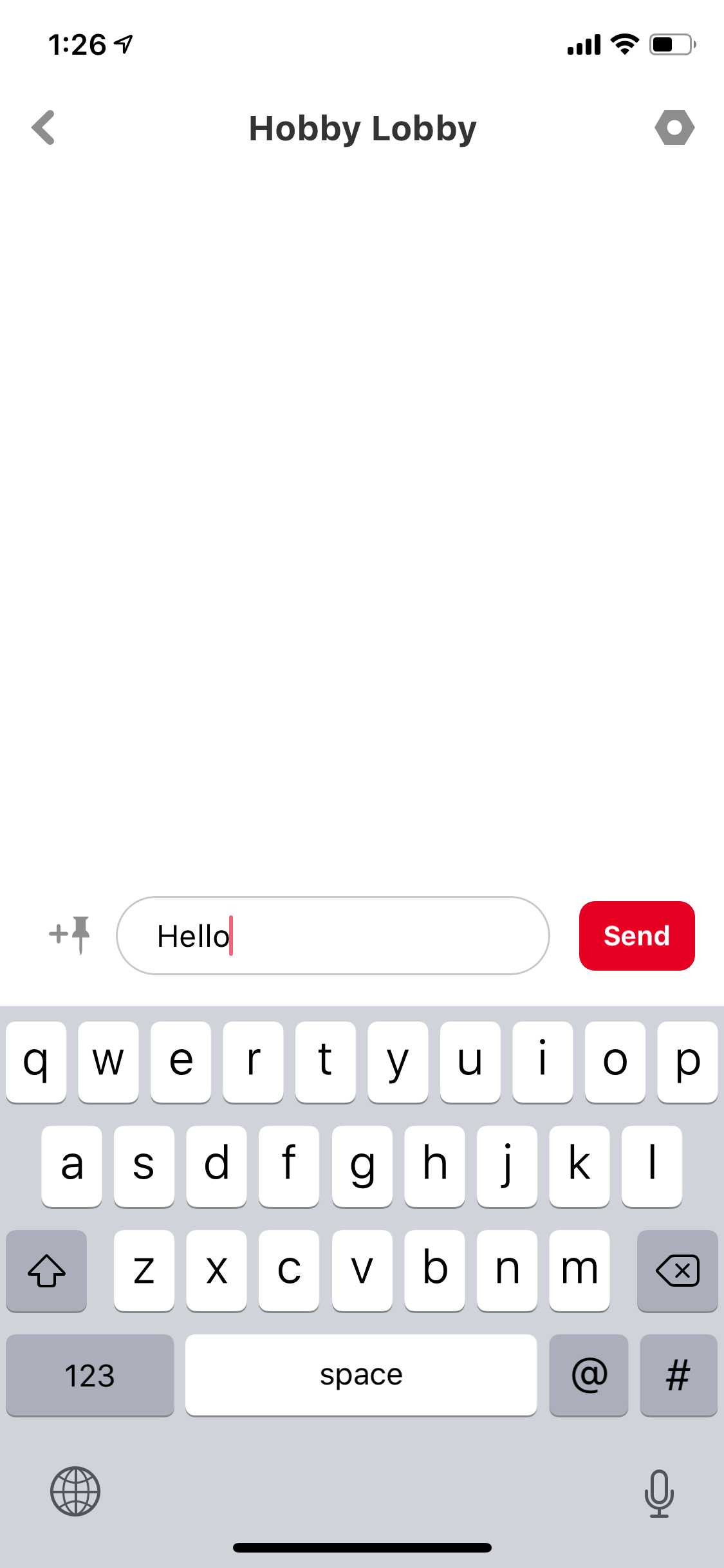Screen dimensions: 724x1568
Task: Insert a # hashtag symbol
Action: [x=678, y=1376]
